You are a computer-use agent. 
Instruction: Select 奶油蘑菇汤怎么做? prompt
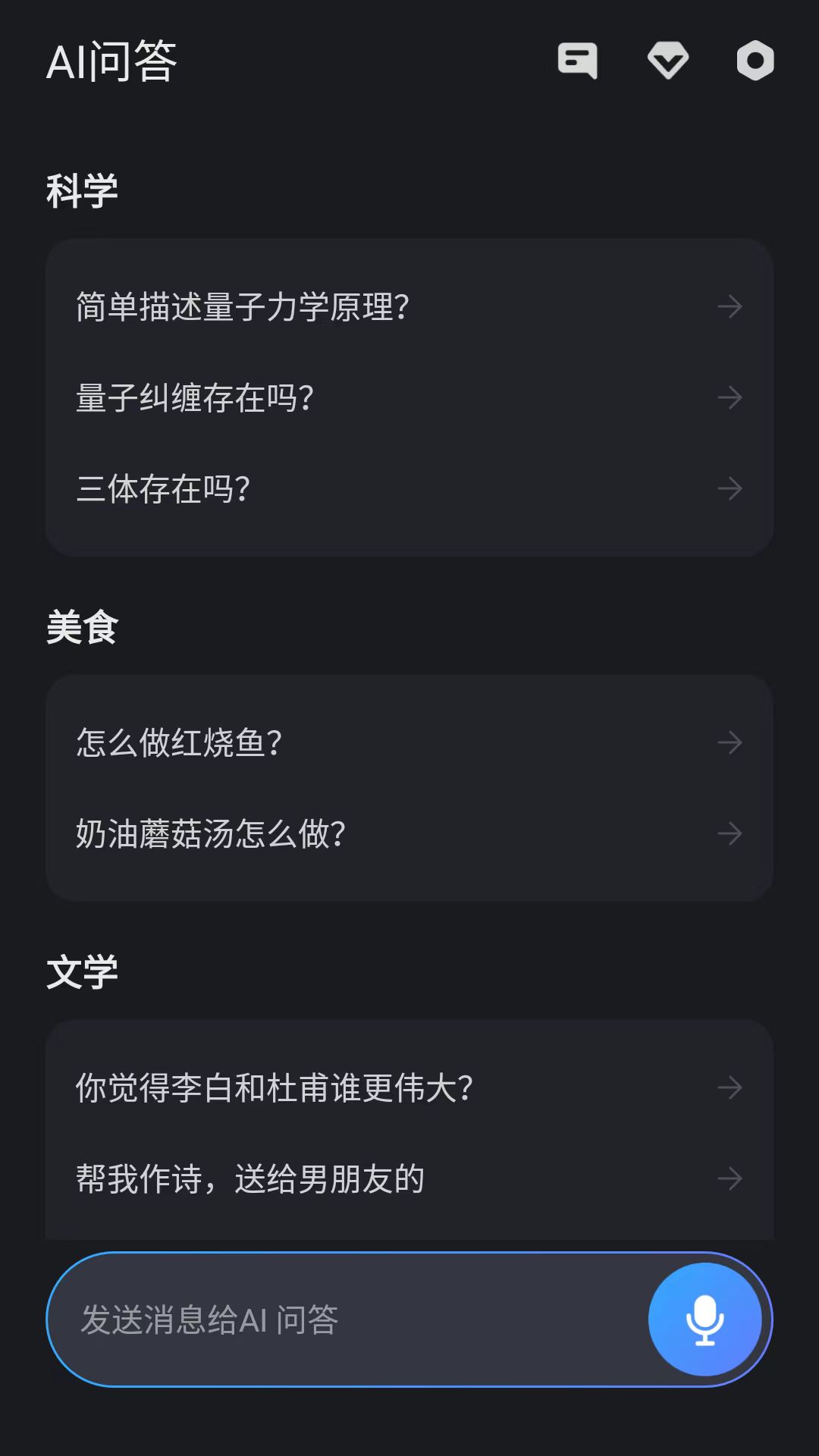(409, 833)
